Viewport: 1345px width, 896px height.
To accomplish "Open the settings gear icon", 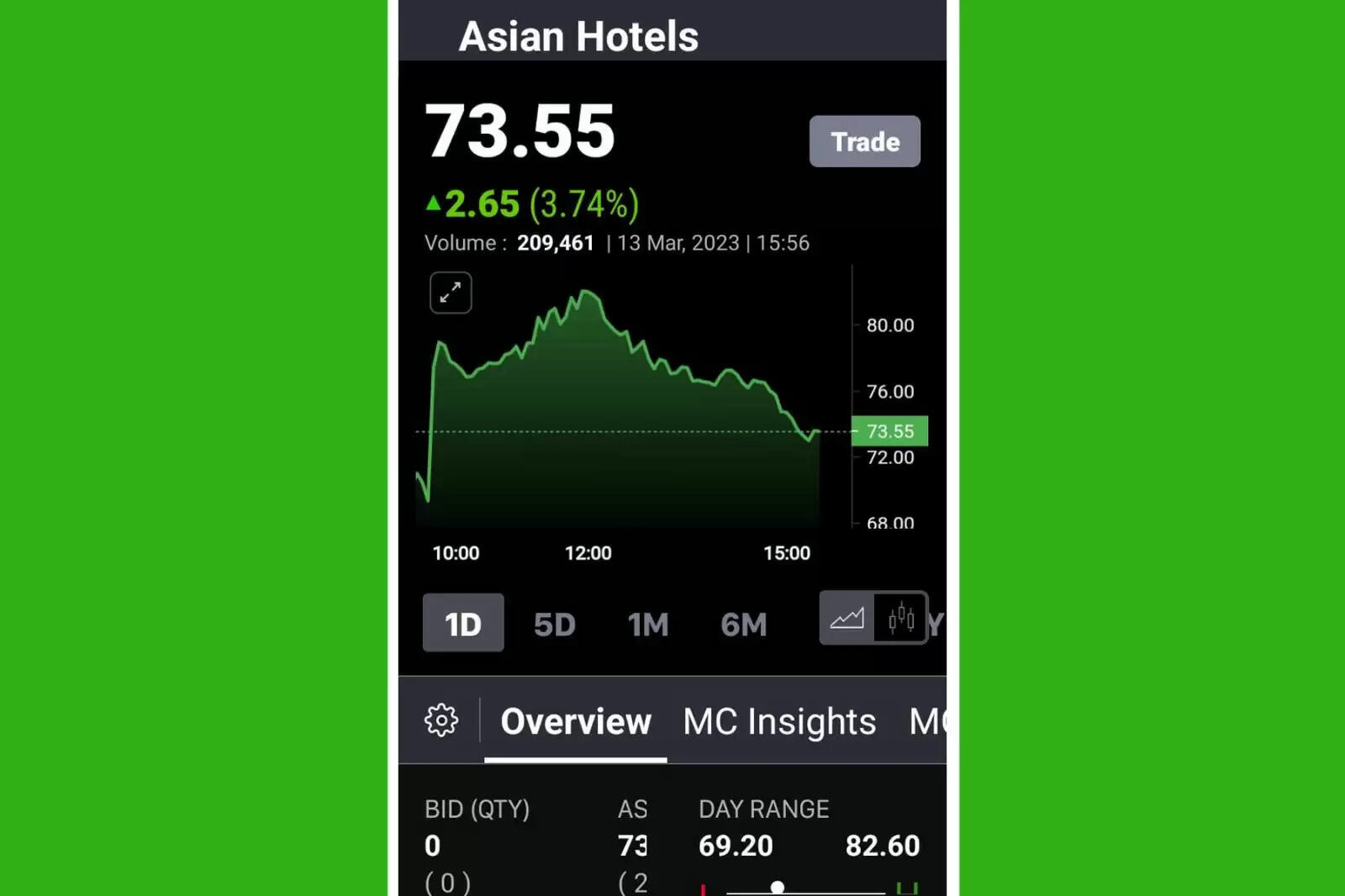I will [x=441, y=720].
